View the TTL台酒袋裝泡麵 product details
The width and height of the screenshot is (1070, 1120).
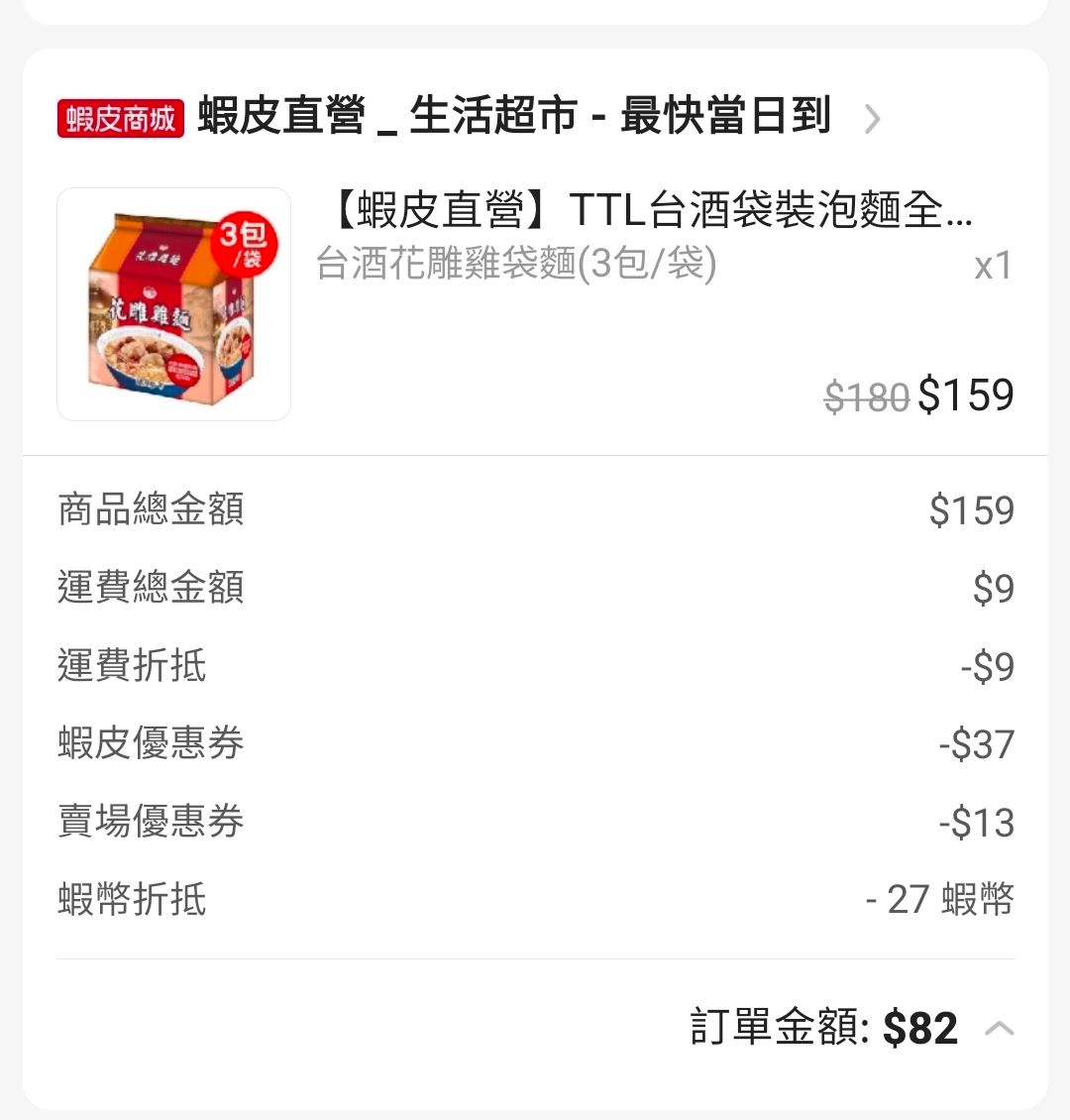[646, 212]
